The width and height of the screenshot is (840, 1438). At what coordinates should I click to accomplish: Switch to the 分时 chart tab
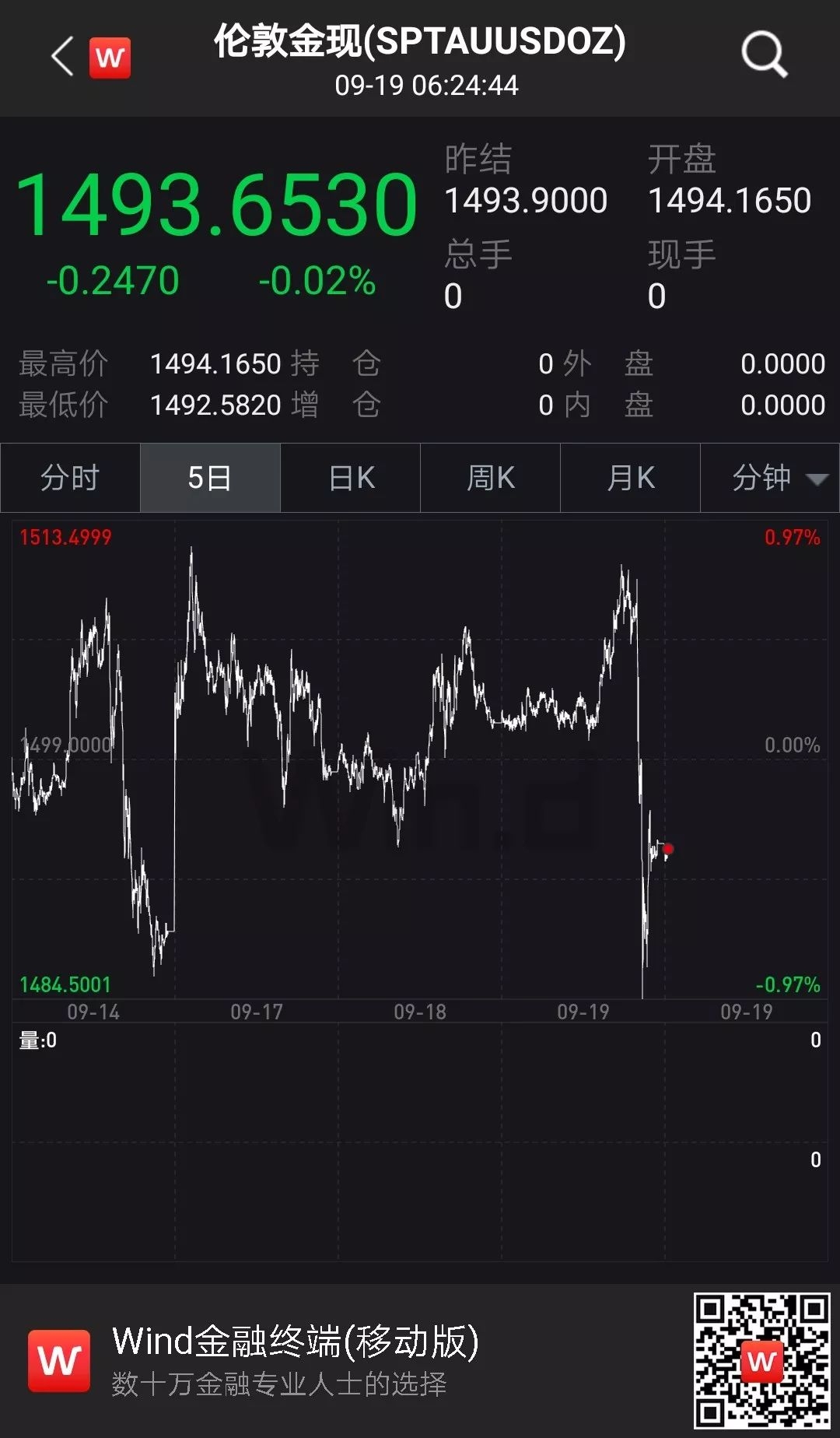coord(70,478)
